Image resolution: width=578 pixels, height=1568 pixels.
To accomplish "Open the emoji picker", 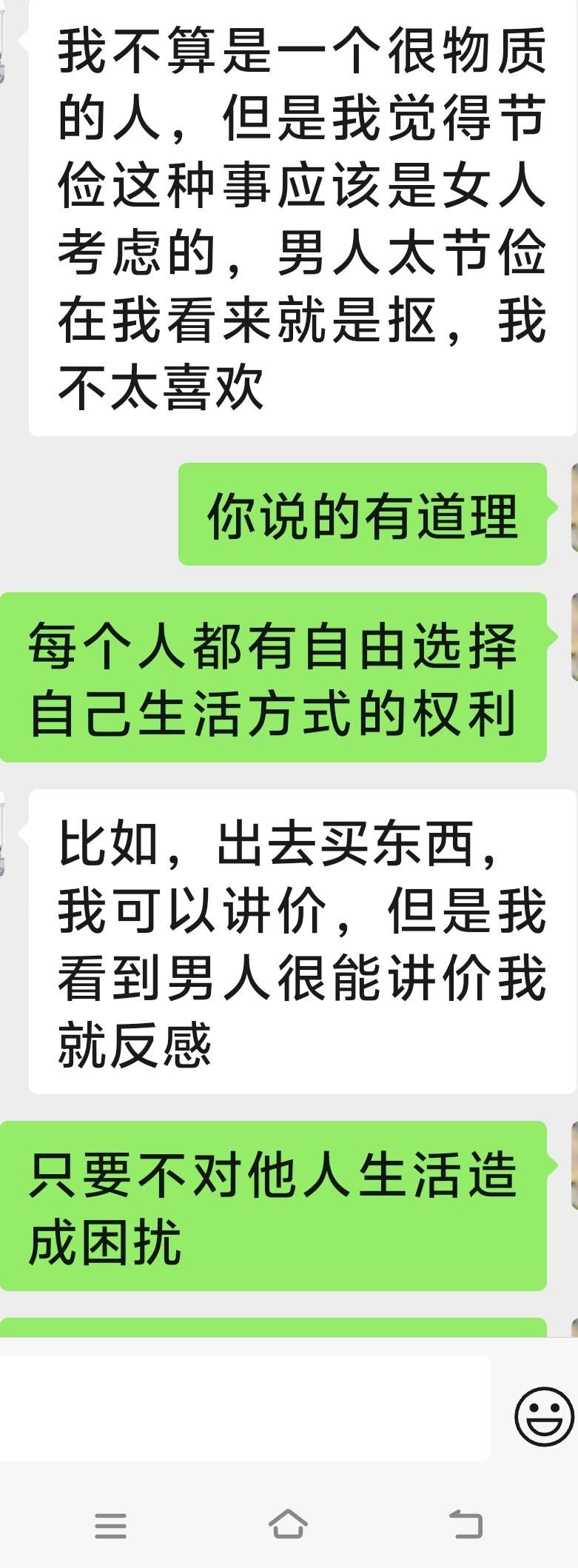I will tap(544, 1415).
